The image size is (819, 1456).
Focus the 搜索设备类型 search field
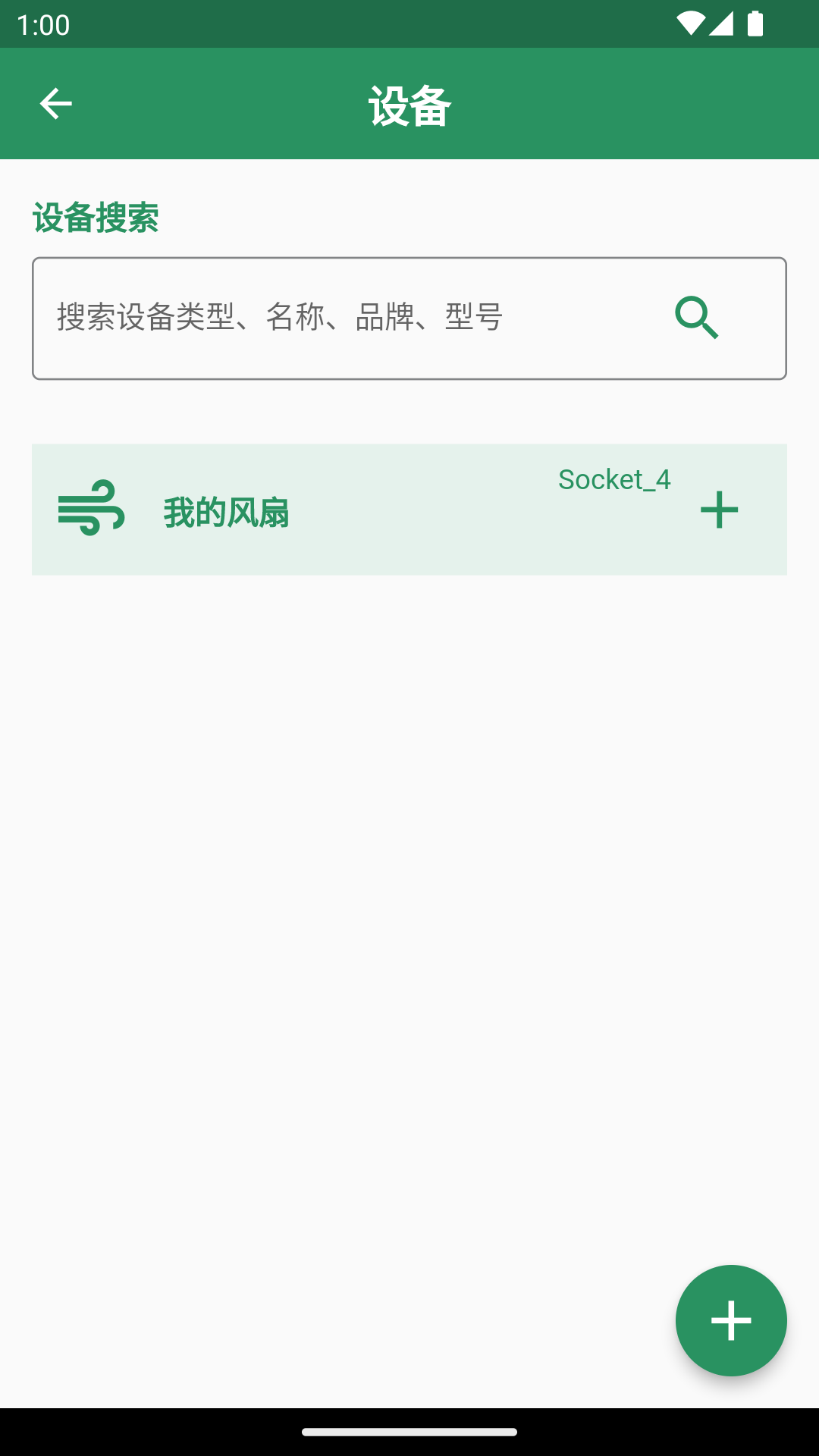[x=341, y=318]
